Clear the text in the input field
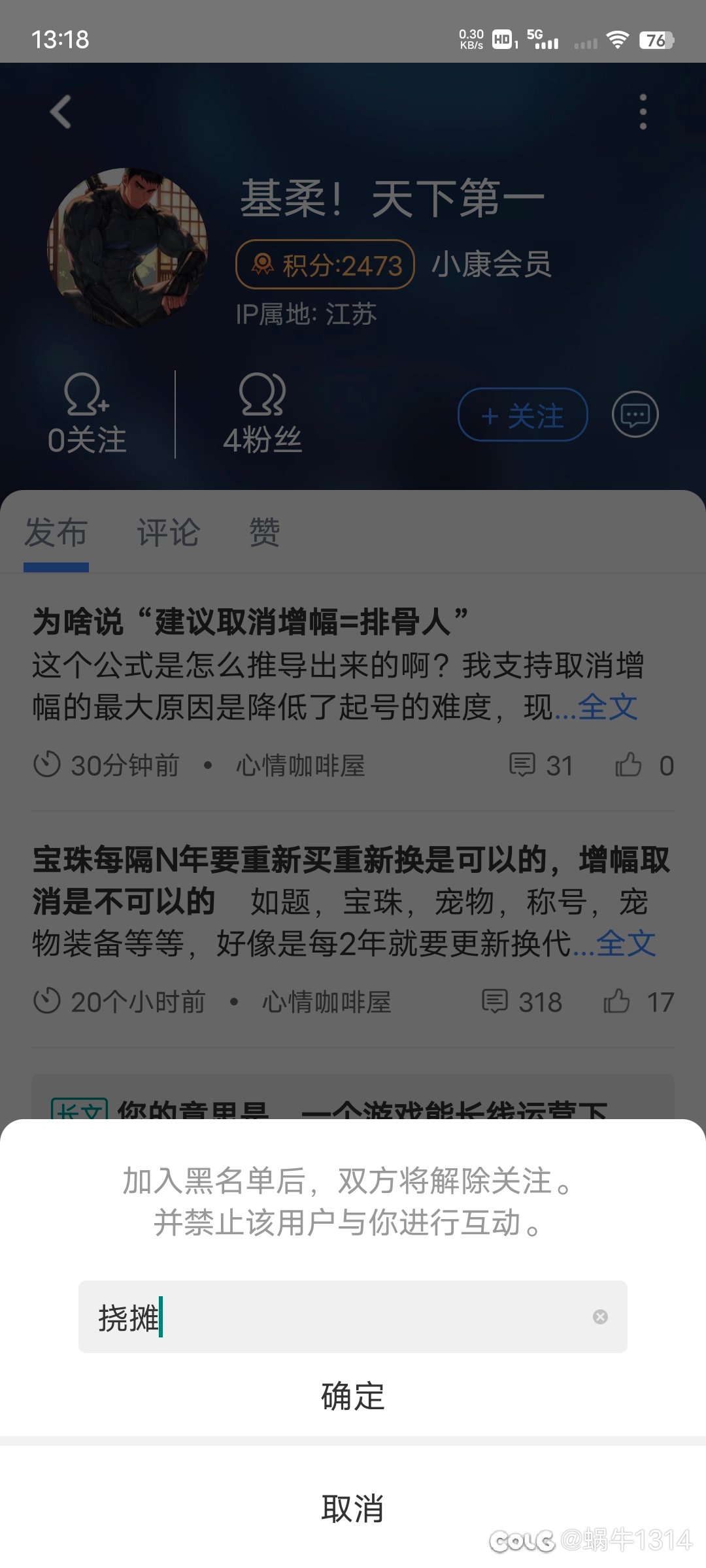The height and width of the screenshot is (1568, 706). coord(600,1316)
